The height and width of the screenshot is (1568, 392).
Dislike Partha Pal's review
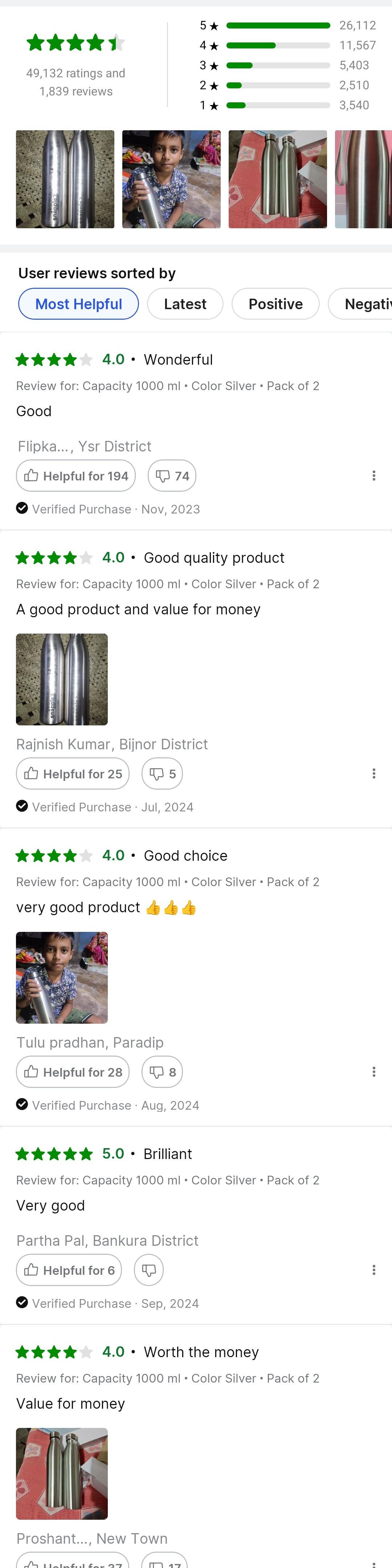tap(149, 1270)
